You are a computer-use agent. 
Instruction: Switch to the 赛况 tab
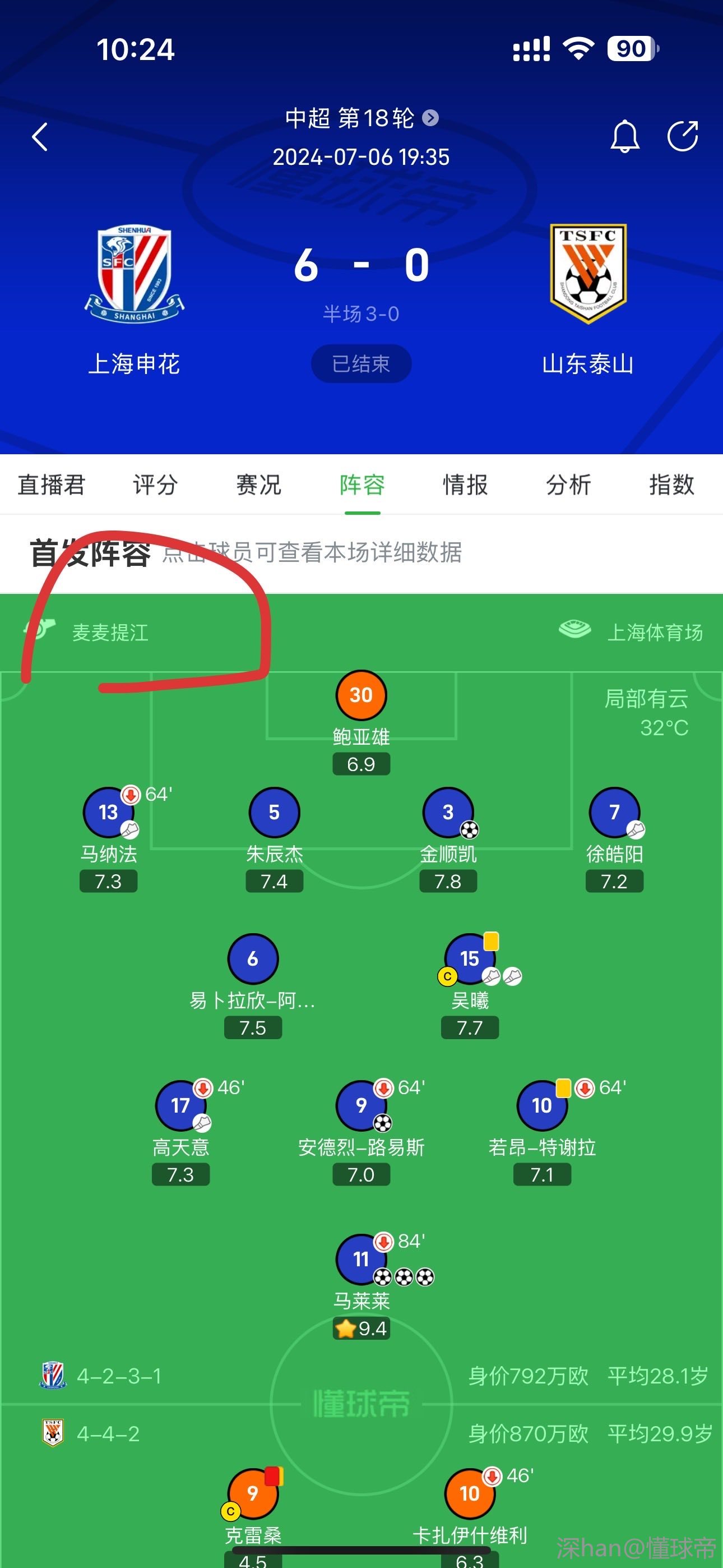(258, 485)
